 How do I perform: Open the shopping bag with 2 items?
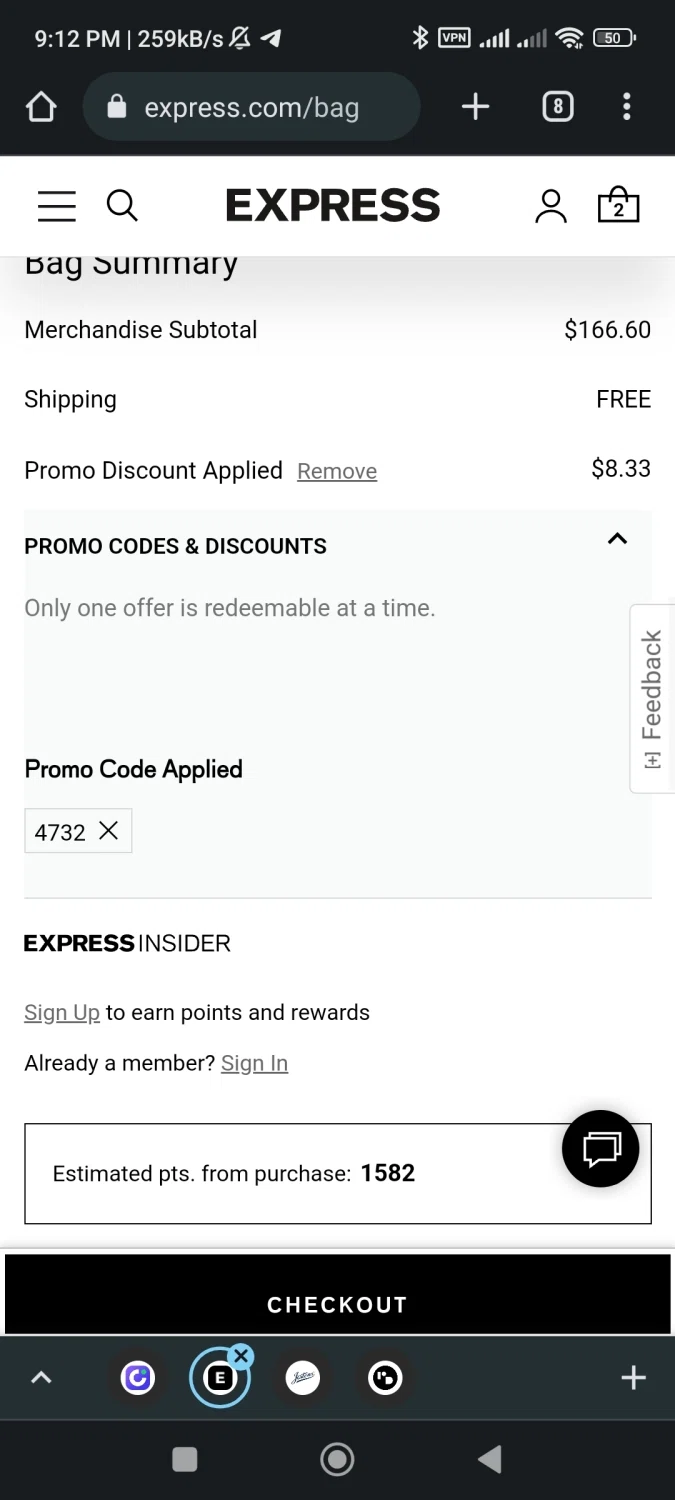(618, 206)
